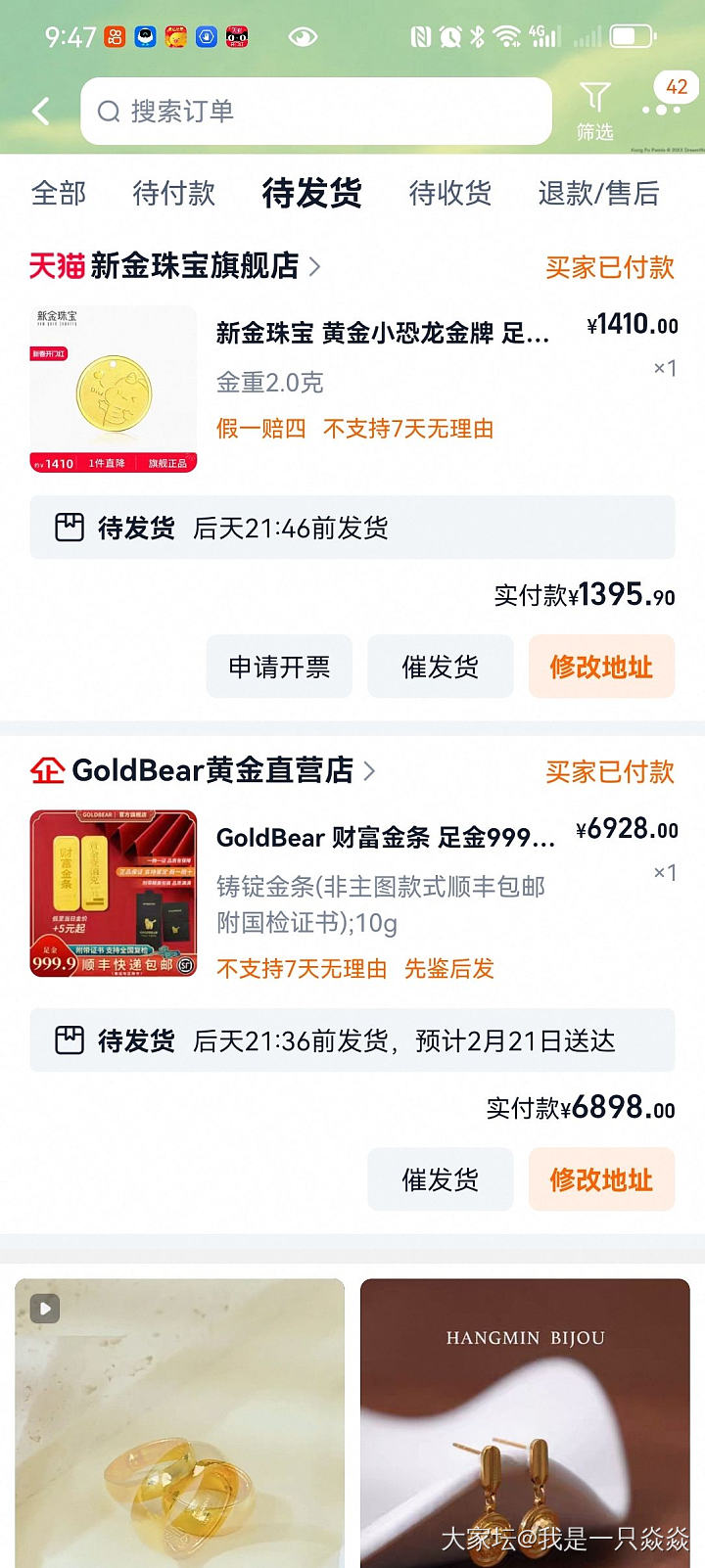Open the GoldBear 财富金条 order item
This screenshot has height=1568, width=705.
click(385, 838)
